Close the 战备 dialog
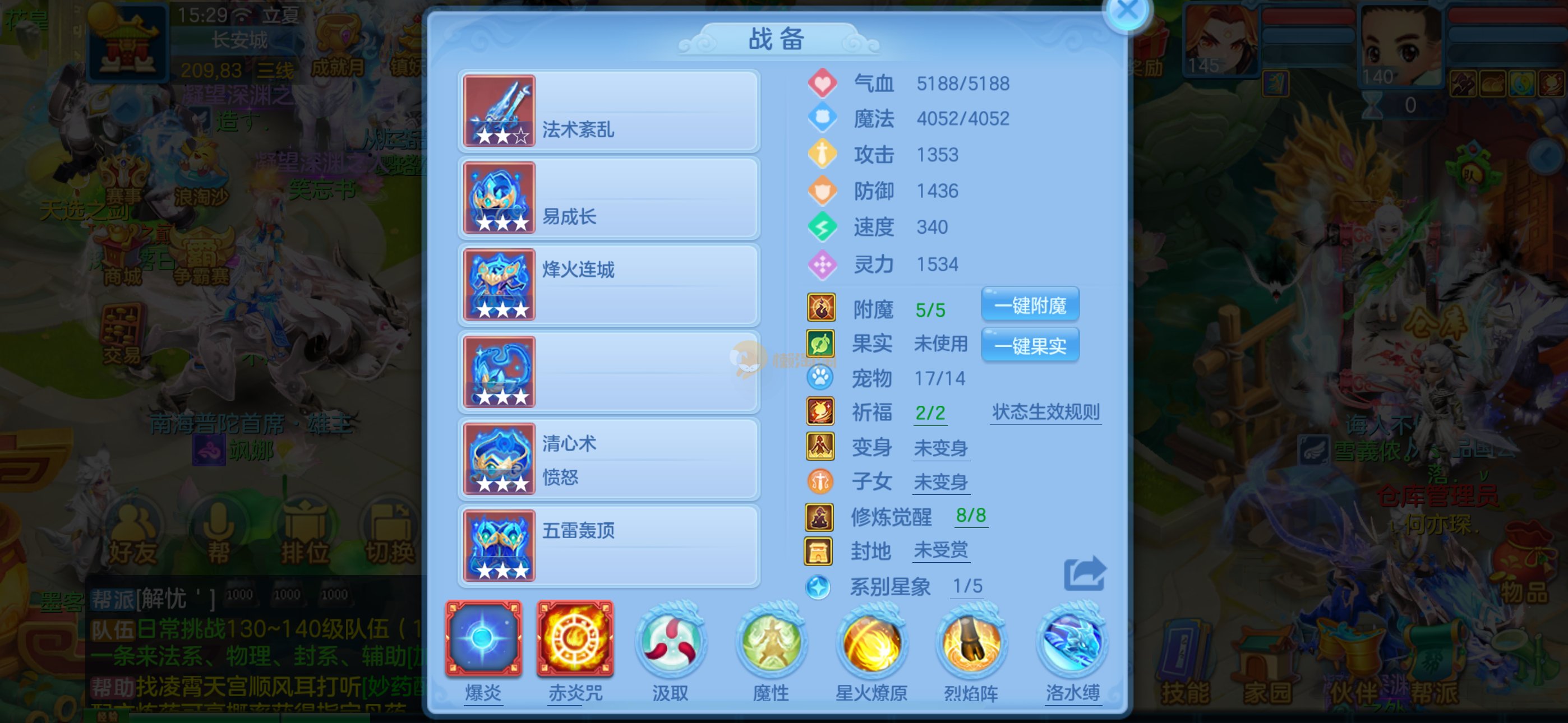 pyautogui.click(x=1127, y=12)
